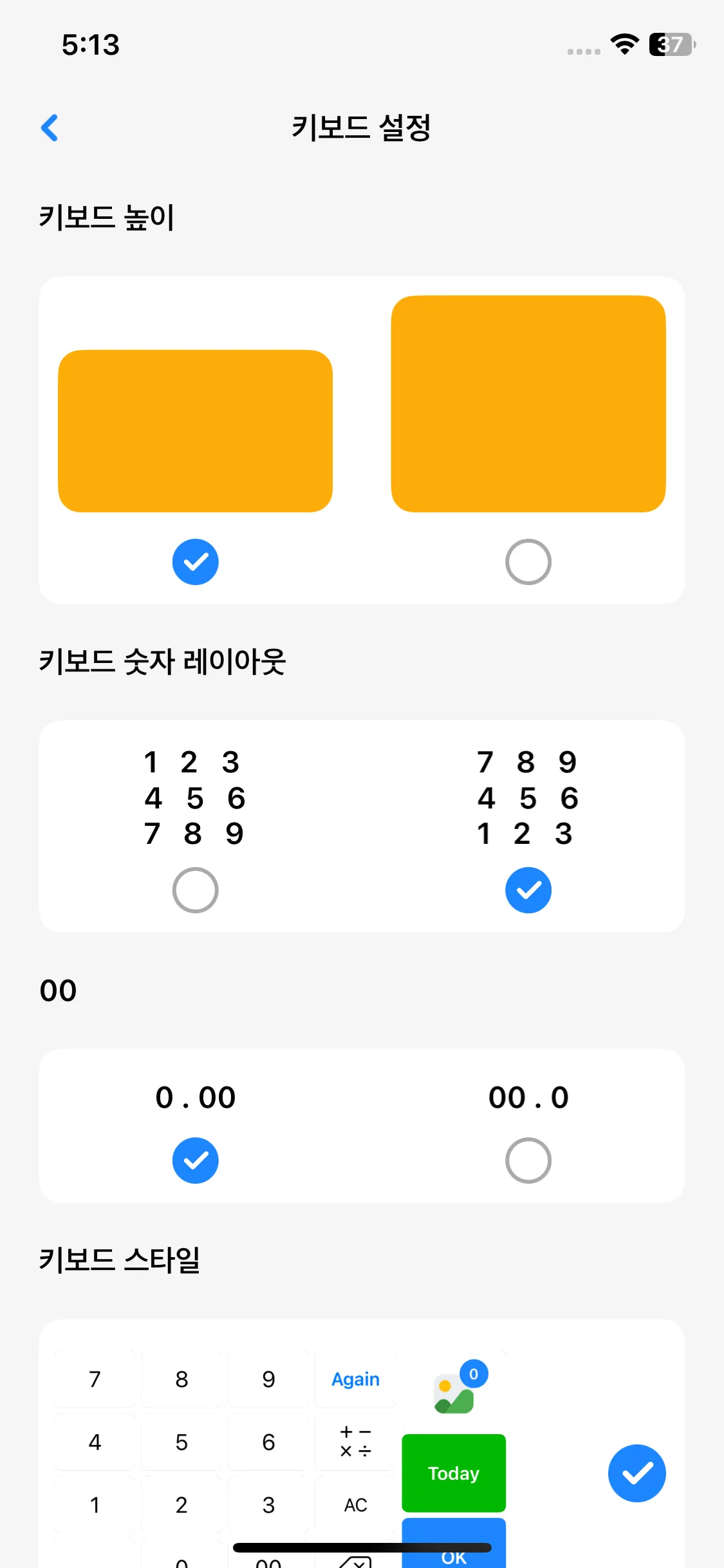724x1568 pixels.
Task: Select the 1-2-3 top row number layout
Action: 195,890
